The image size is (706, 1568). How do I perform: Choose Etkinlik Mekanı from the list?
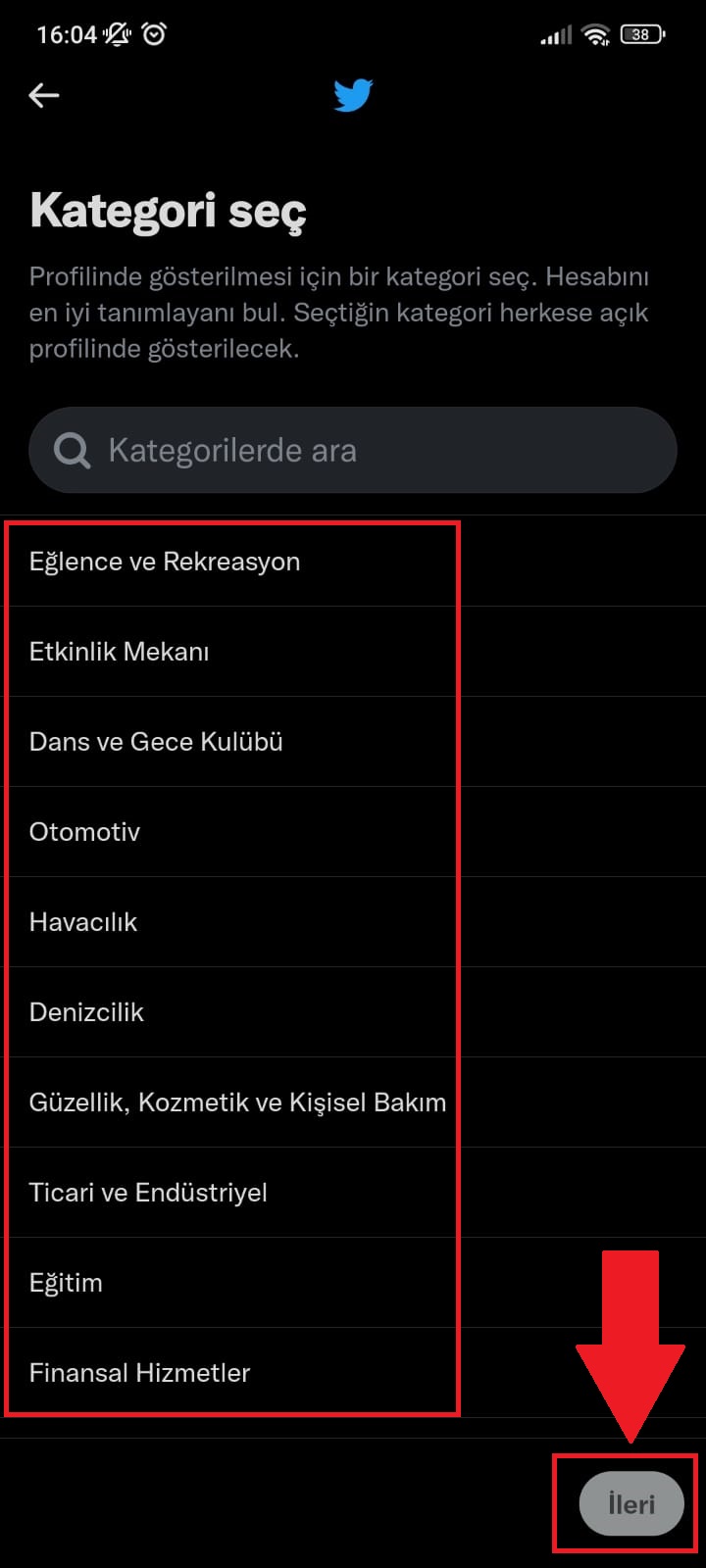[x=120, y=652]
